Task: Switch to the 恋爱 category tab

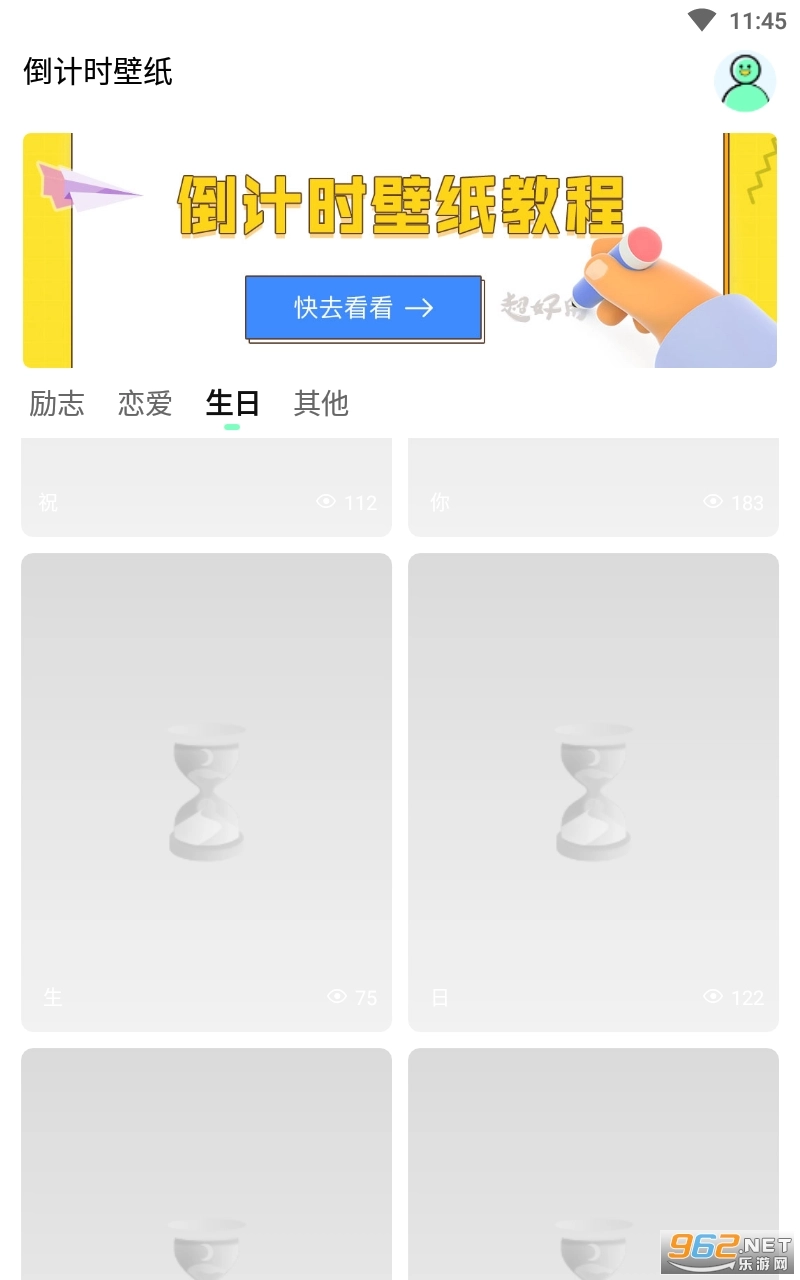Action: (x=144, y=404)
